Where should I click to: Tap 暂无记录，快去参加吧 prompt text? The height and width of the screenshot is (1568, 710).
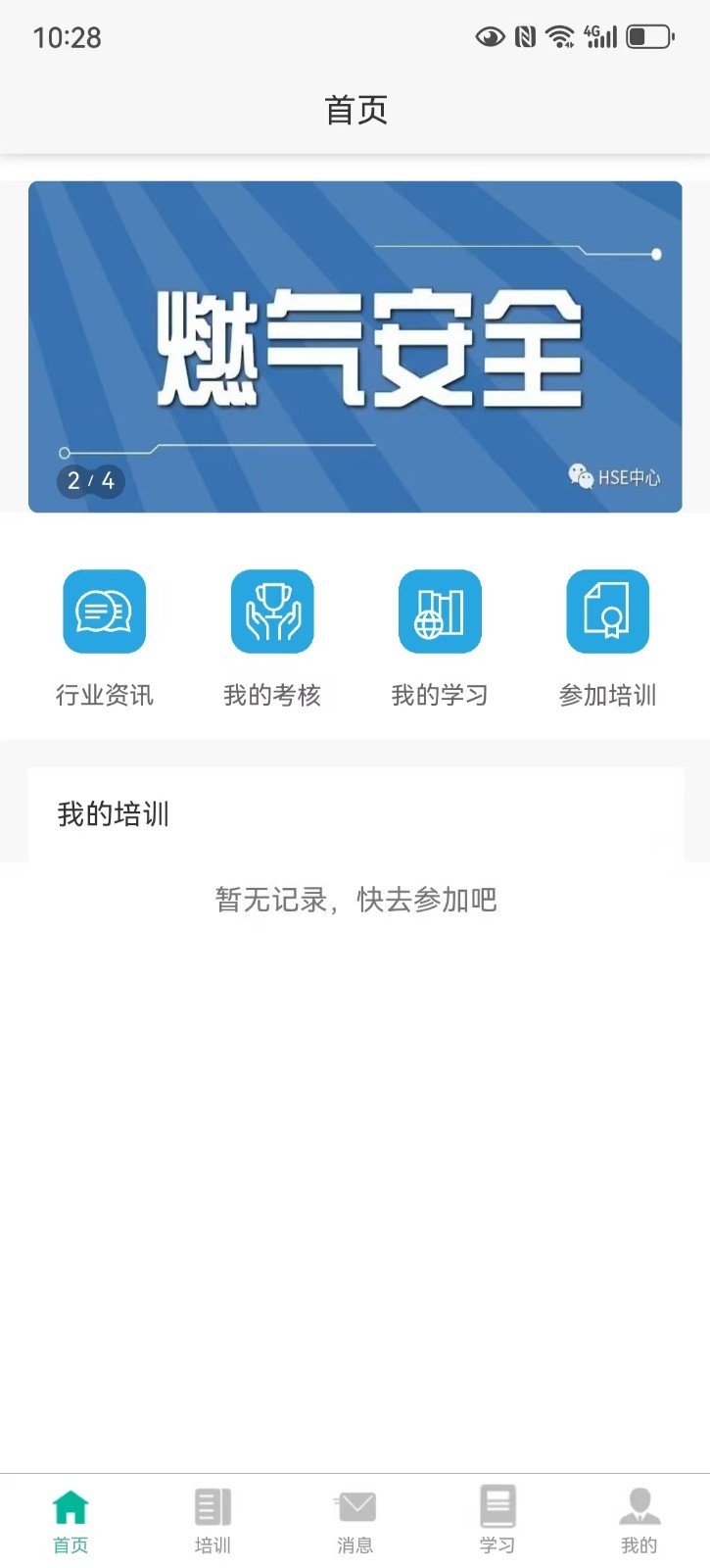pyautogui.click(x=355, y=900)
